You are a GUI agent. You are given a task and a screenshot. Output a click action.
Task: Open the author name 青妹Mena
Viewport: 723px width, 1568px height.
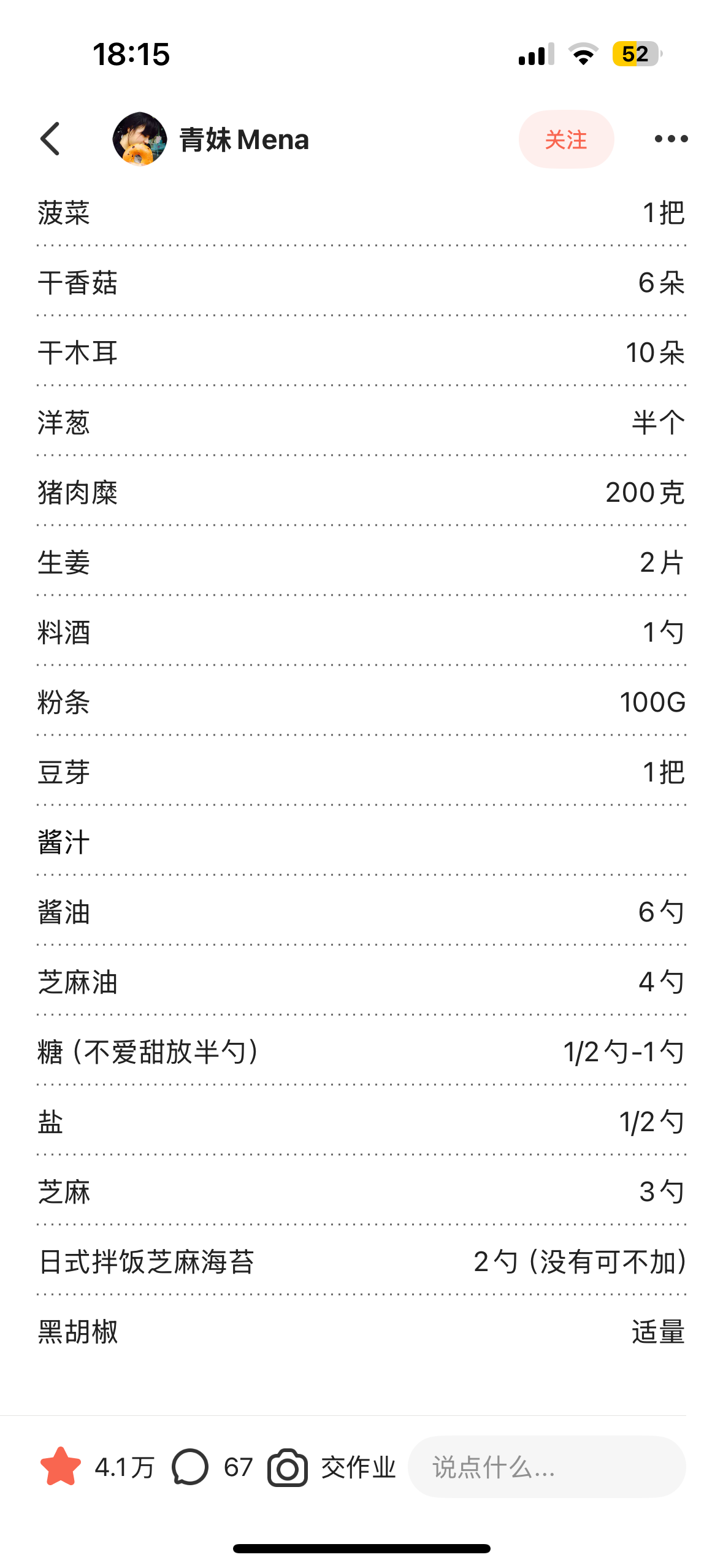[244, 140]
